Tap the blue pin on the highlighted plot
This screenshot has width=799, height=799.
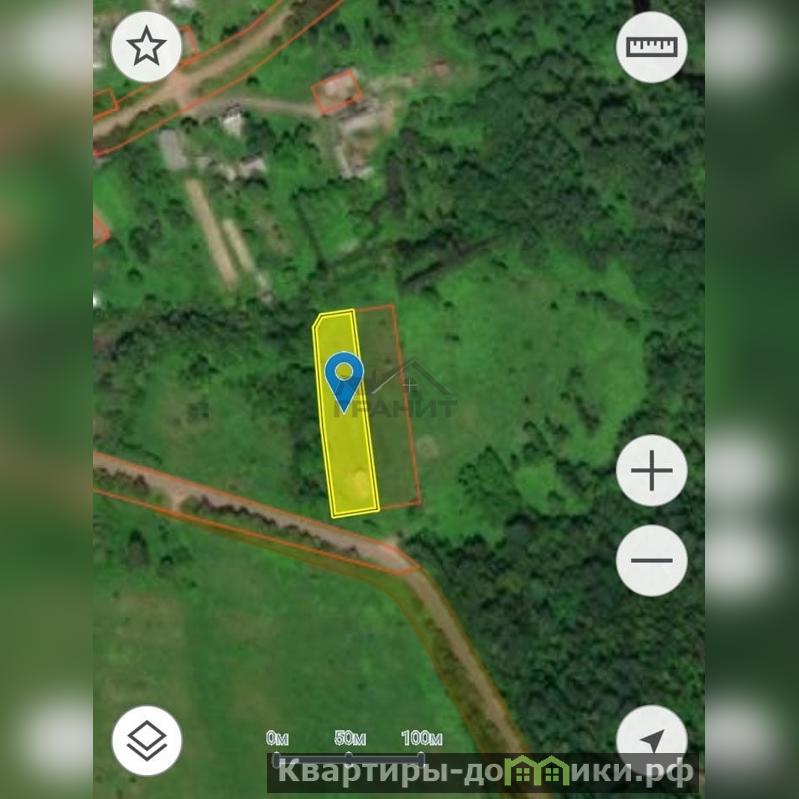click(345, 378)
